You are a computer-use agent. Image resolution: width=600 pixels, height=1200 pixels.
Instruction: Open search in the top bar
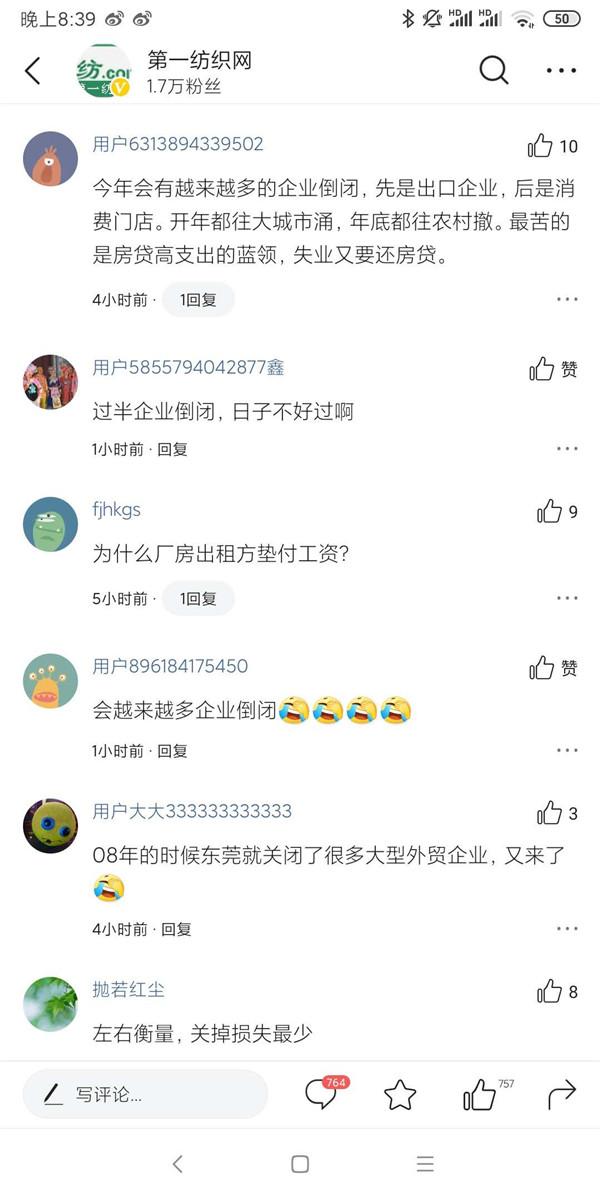494,71
